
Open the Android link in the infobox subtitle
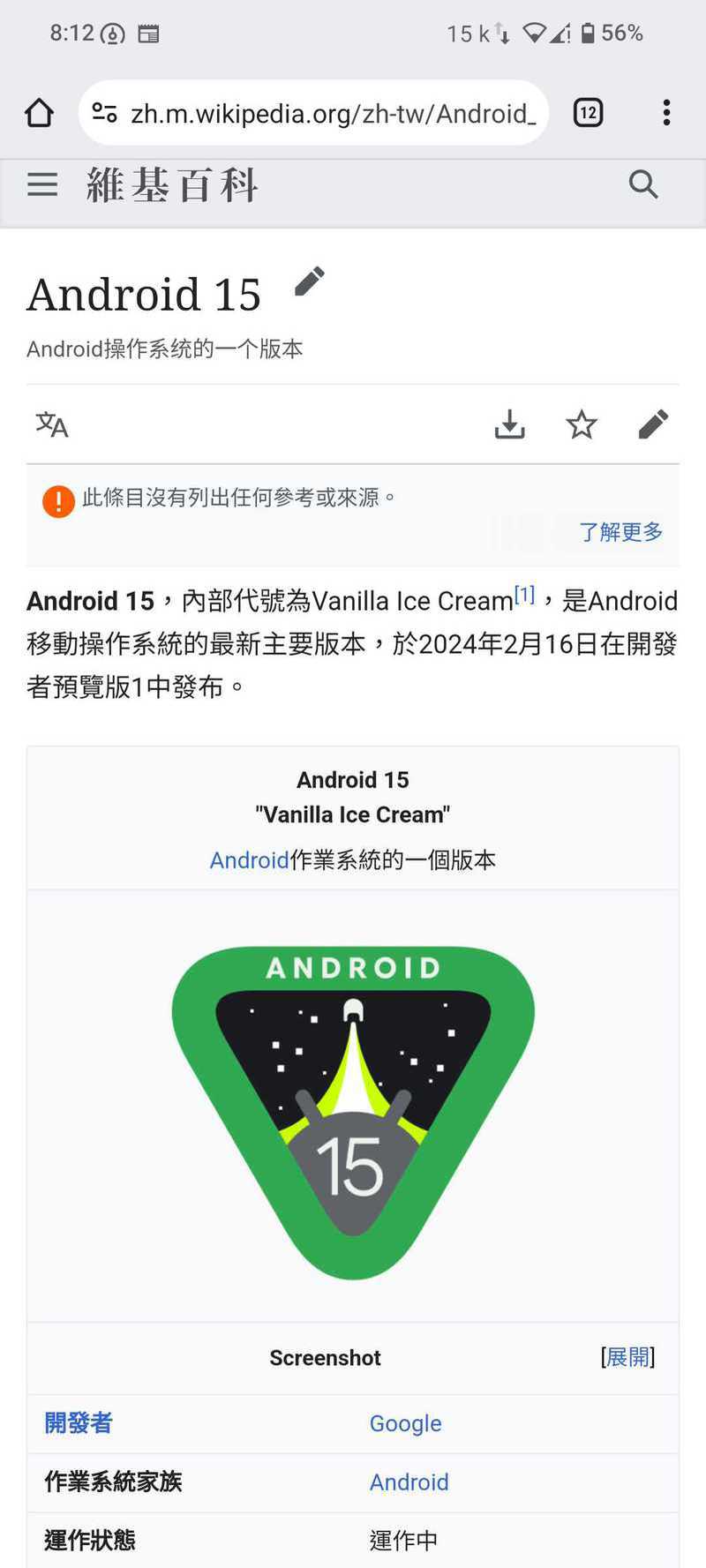250,860
